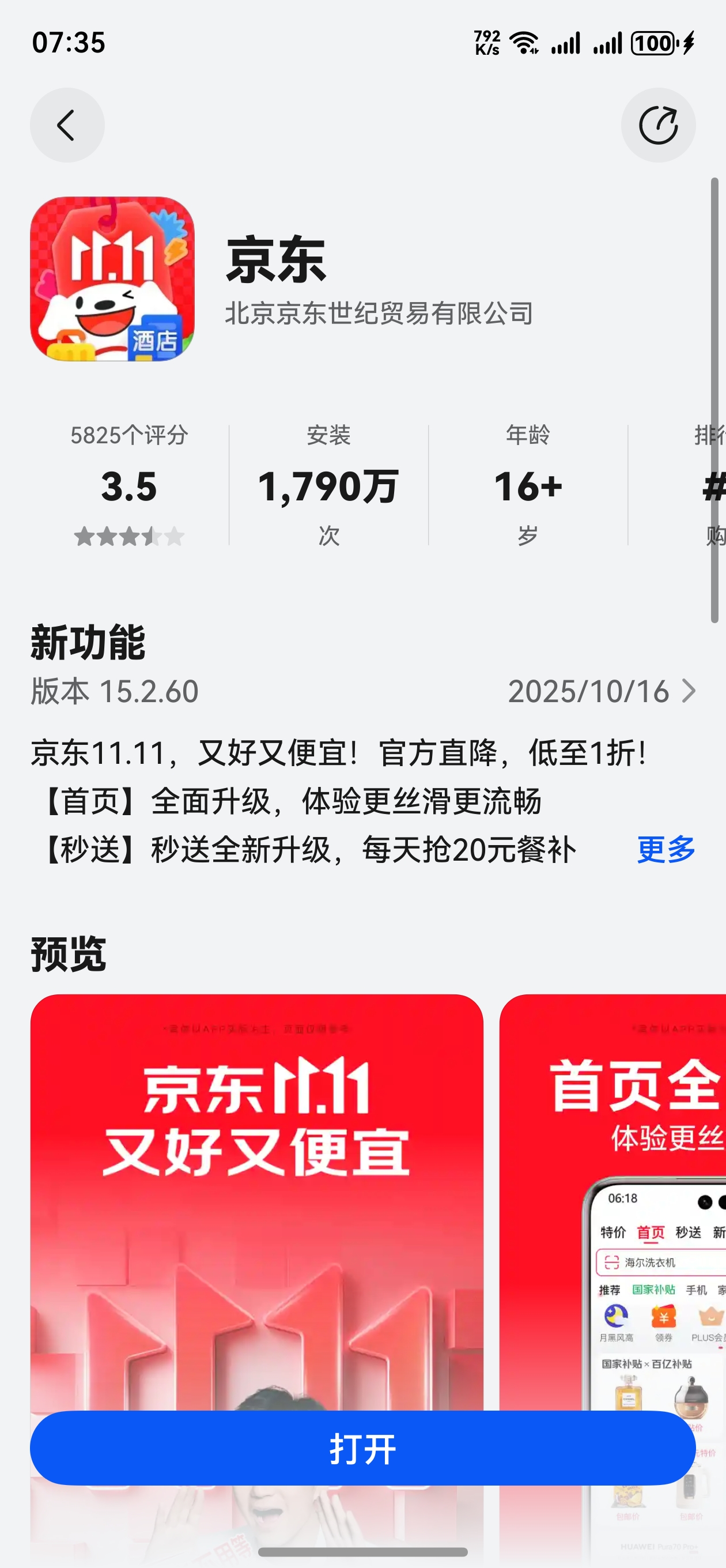Expand the description via 更多
This screenshot has width=726, height=1568.
(665, 849)
